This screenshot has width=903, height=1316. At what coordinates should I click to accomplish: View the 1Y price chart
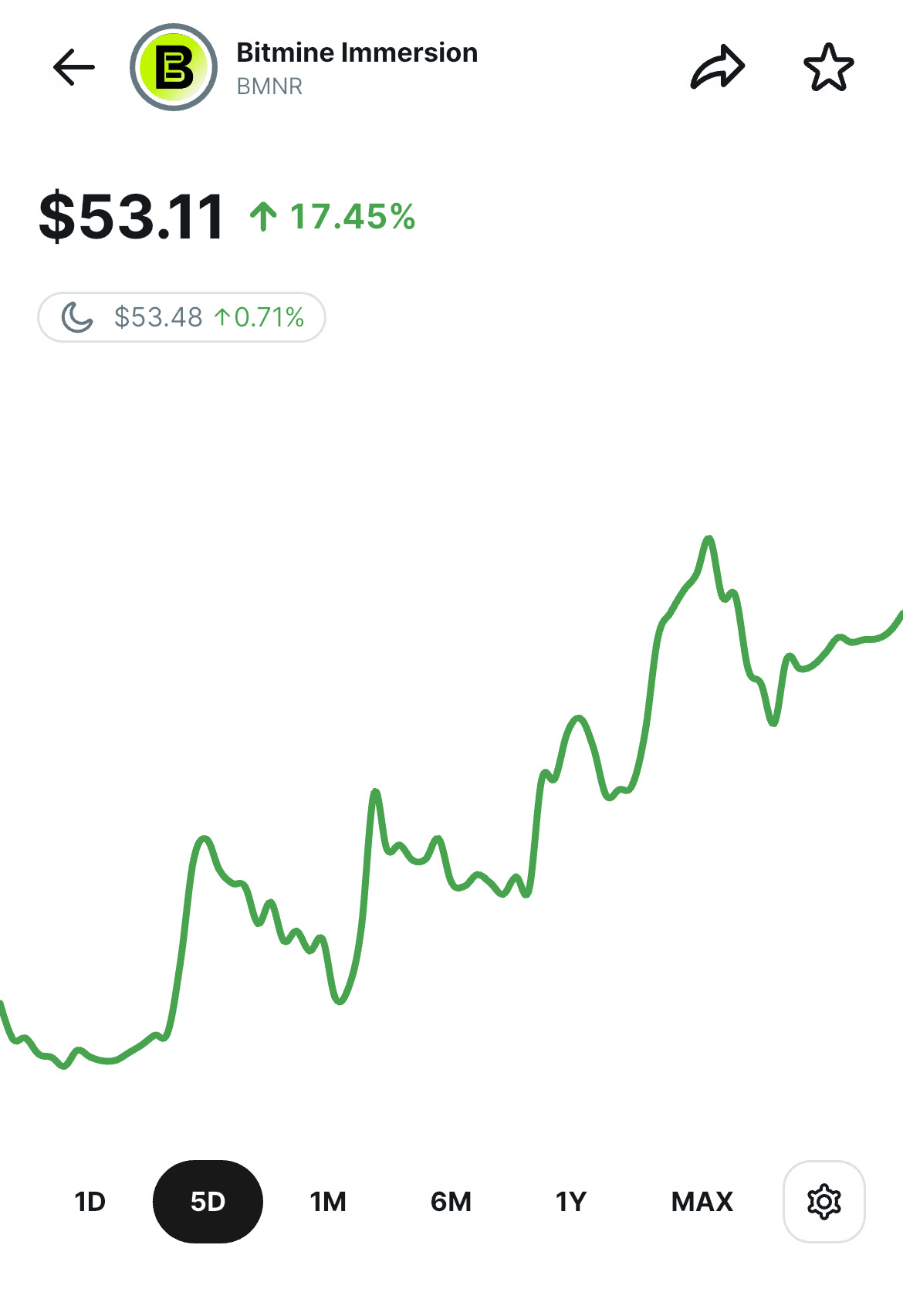571,1202
